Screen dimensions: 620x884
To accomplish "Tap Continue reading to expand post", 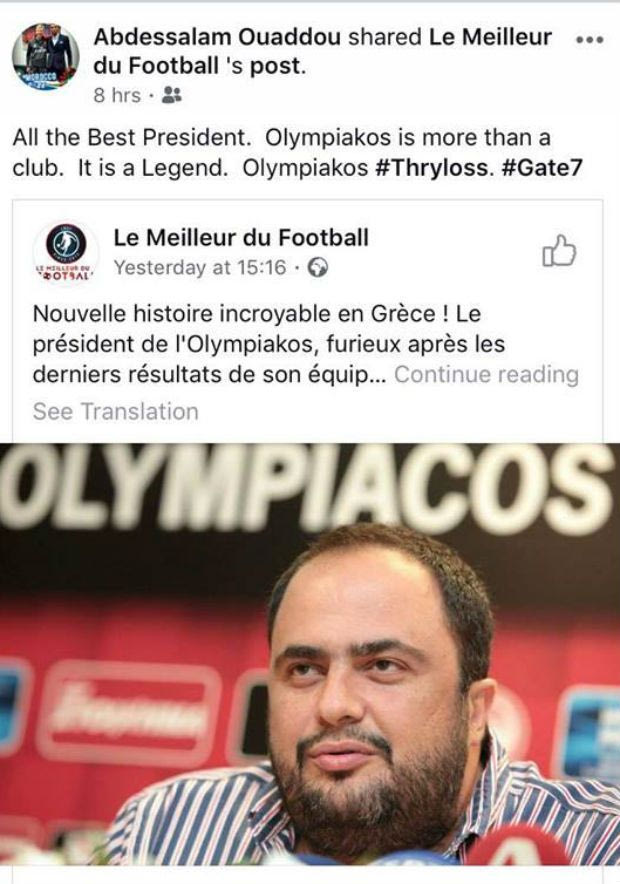I will click(x=486, y=375).
